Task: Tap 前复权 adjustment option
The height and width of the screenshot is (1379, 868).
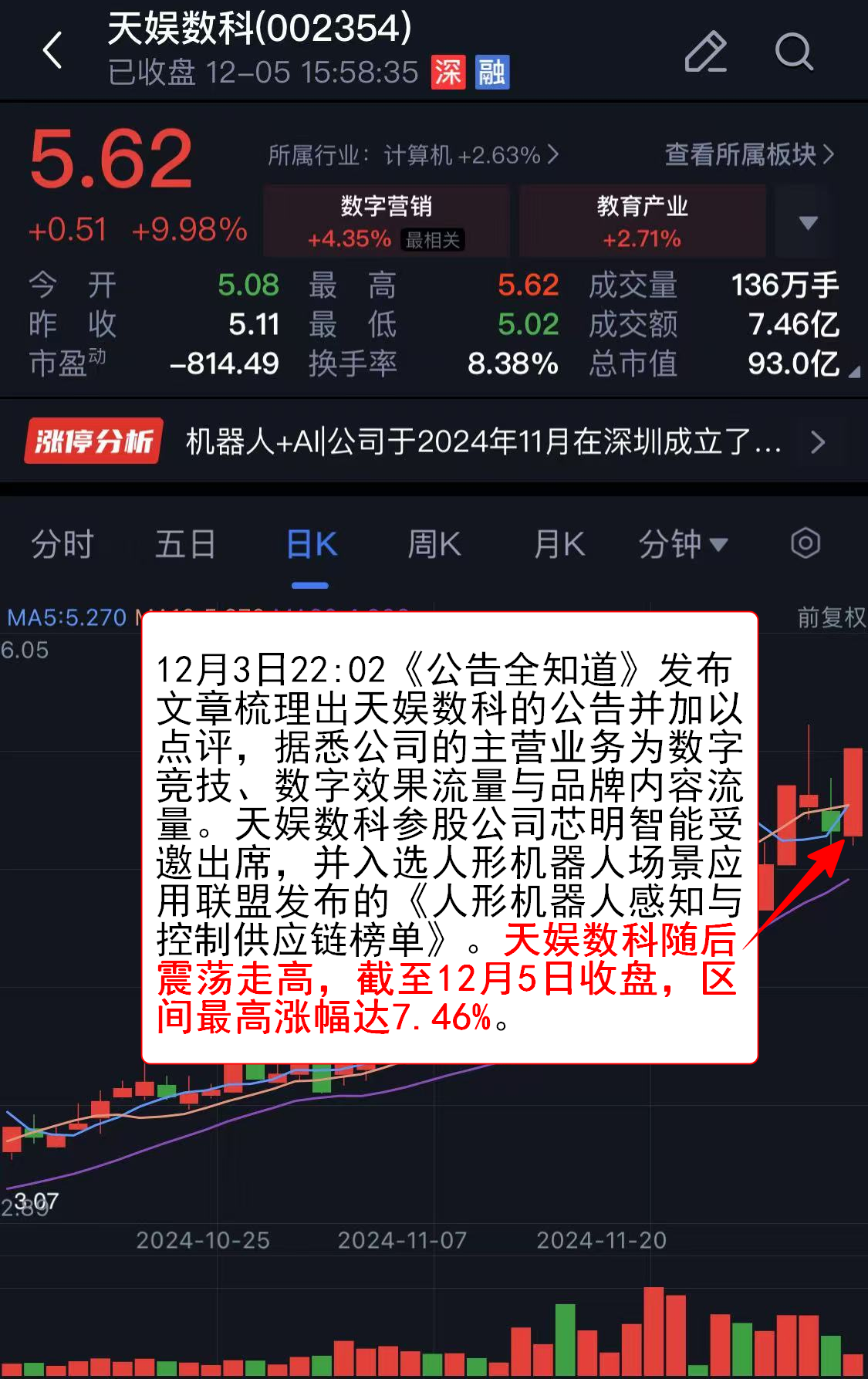Action: pos(831,617)
